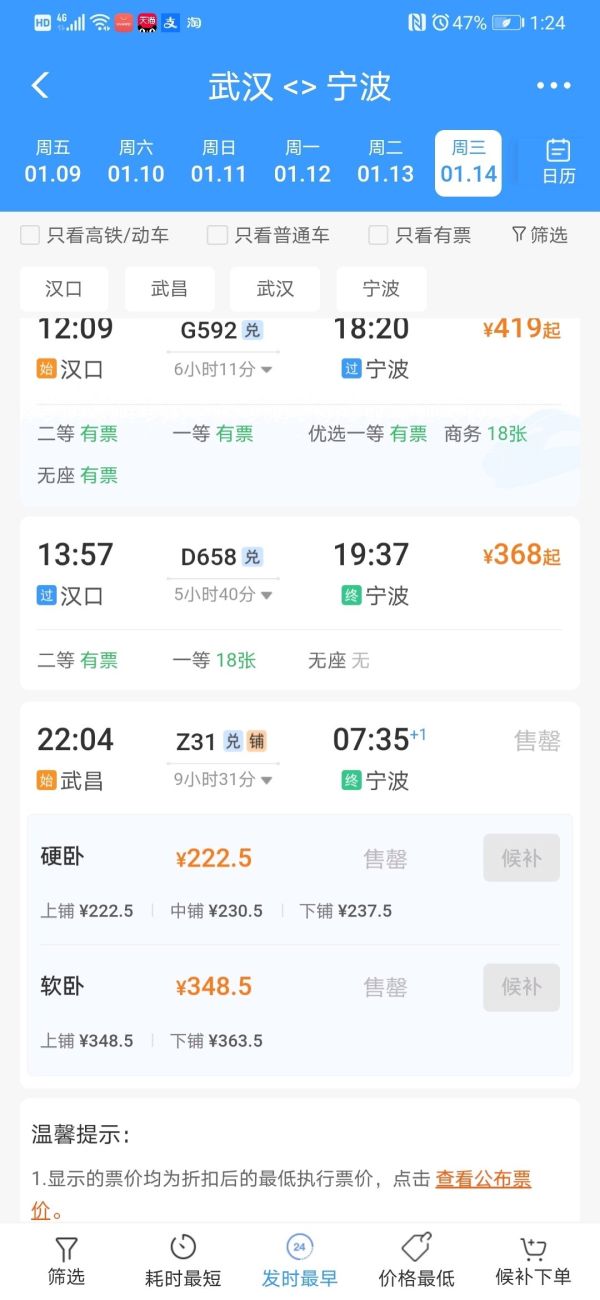Check the 只看有票 box

point(378,235)
